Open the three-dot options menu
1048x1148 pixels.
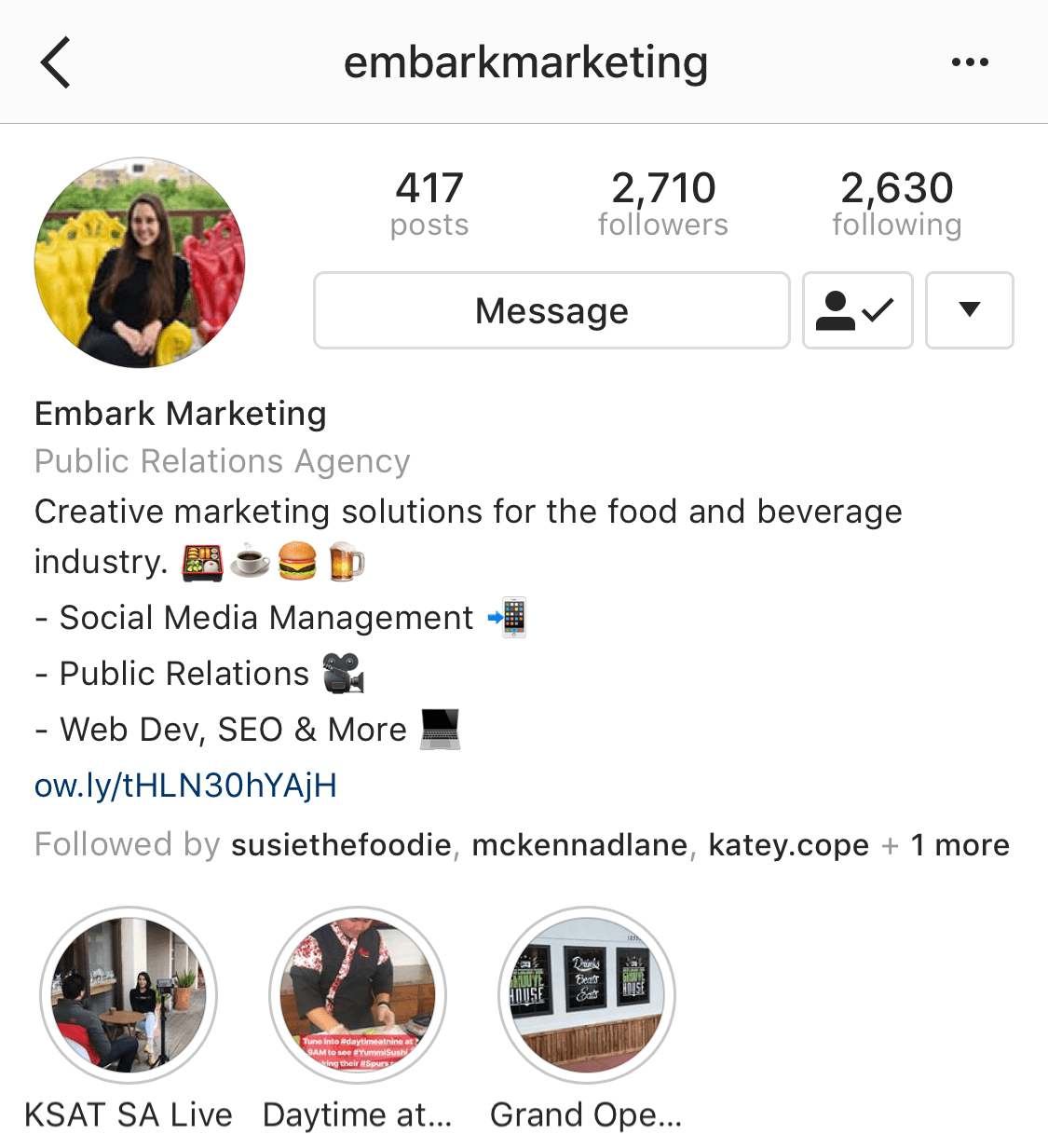pos(970,62)
